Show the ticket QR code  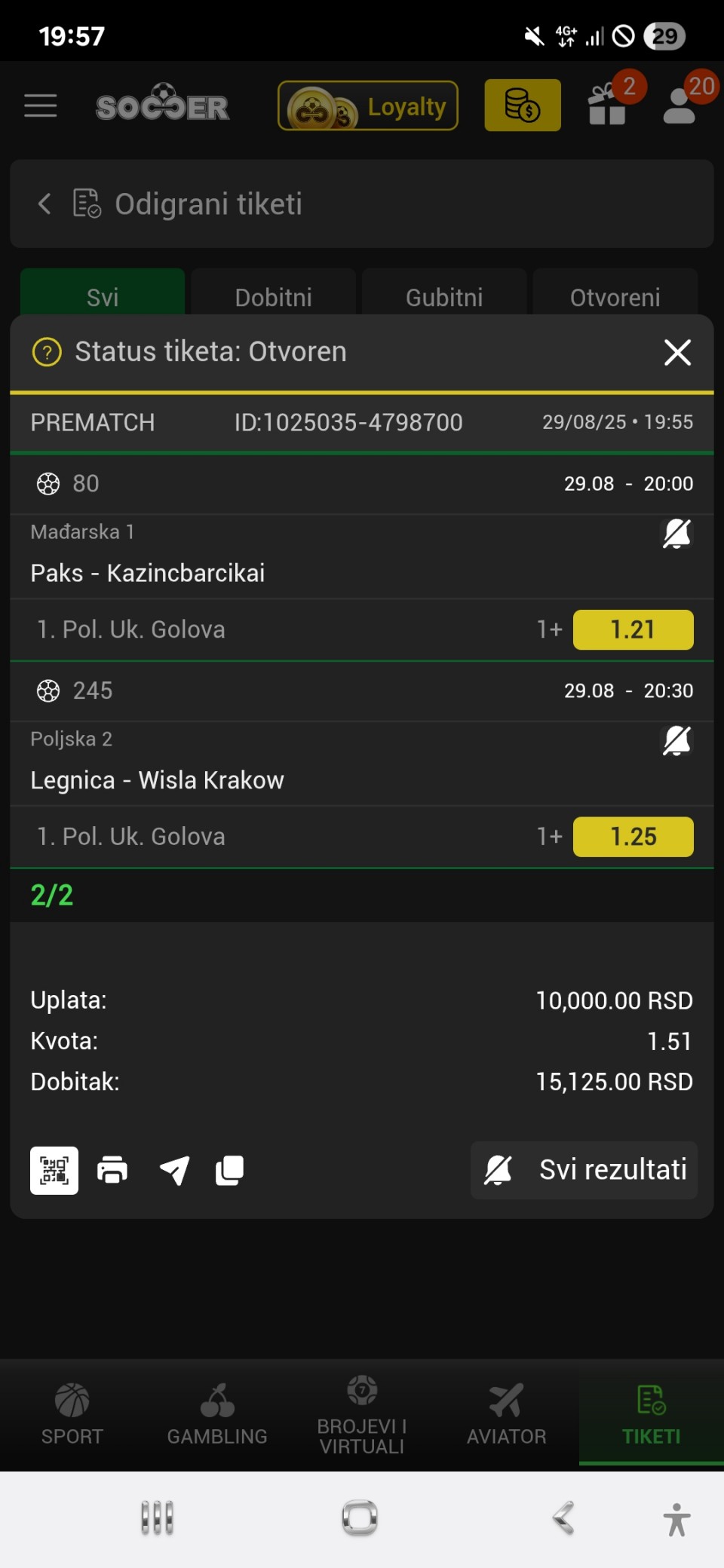(54, 1170)
